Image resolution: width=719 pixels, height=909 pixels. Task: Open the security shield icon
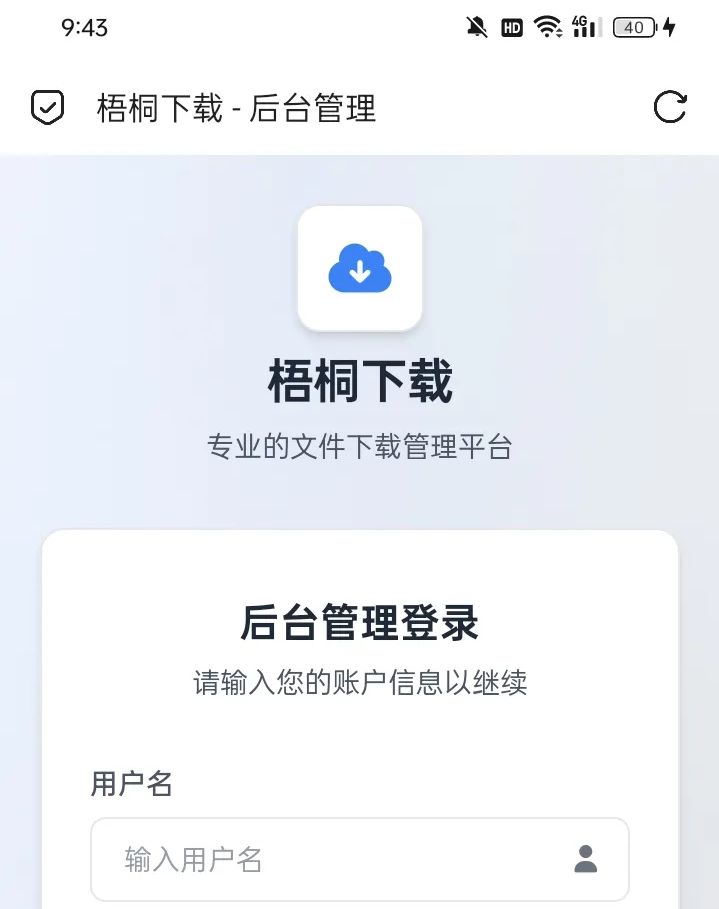(x=47, y=107)
